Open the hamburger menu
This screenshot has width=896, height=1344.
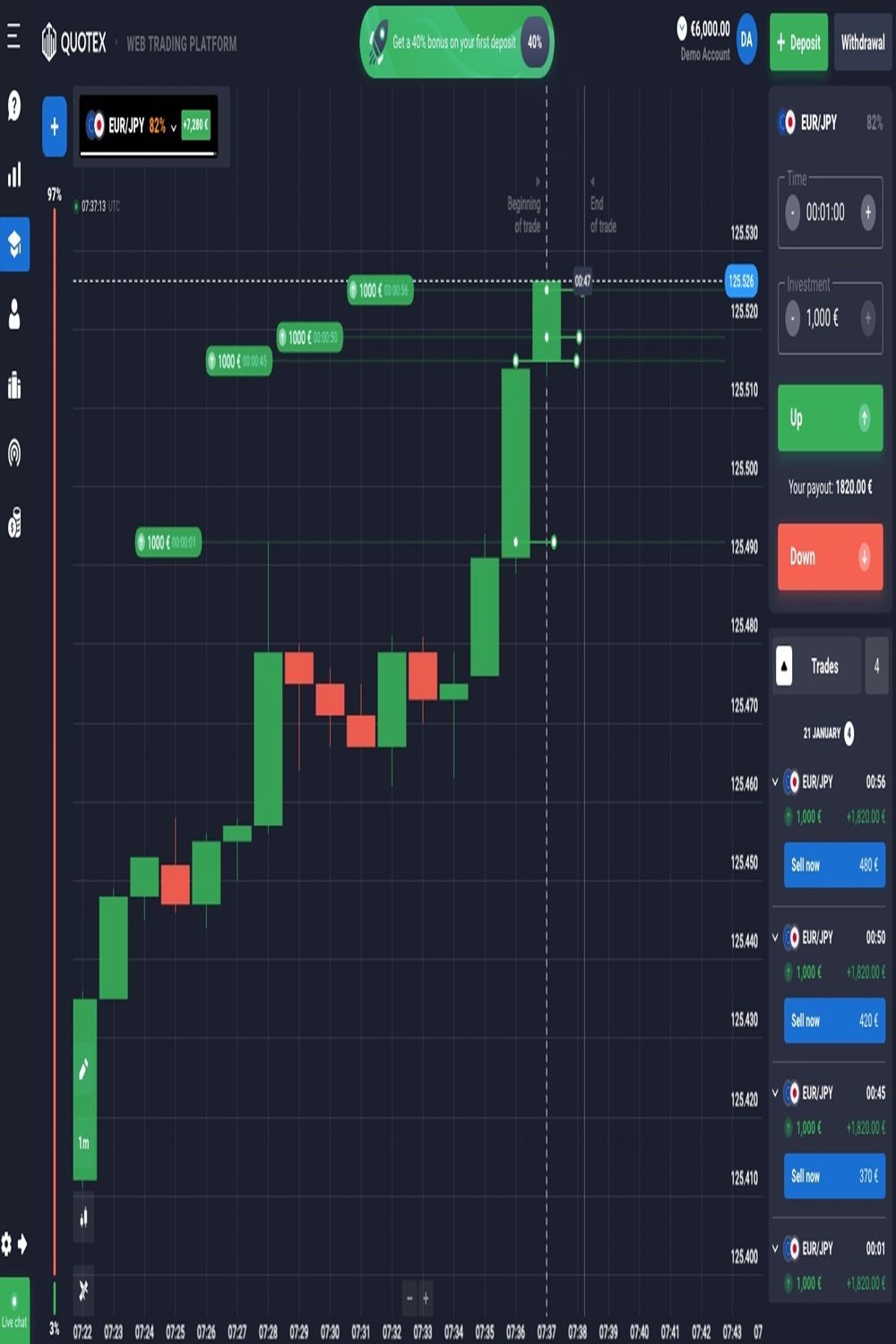(13, 38)
